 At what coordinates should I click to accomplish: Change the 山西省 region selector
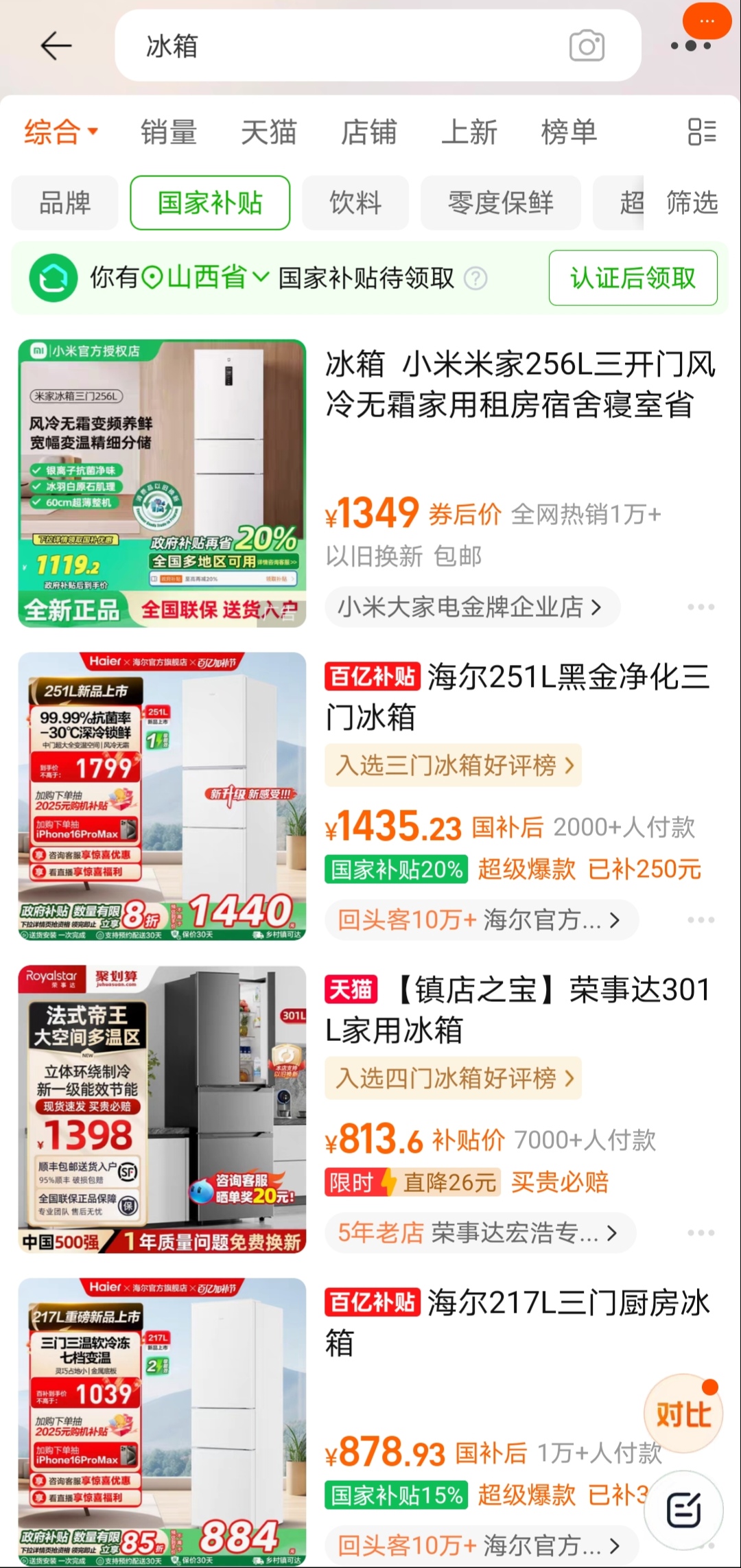(206, 278)
